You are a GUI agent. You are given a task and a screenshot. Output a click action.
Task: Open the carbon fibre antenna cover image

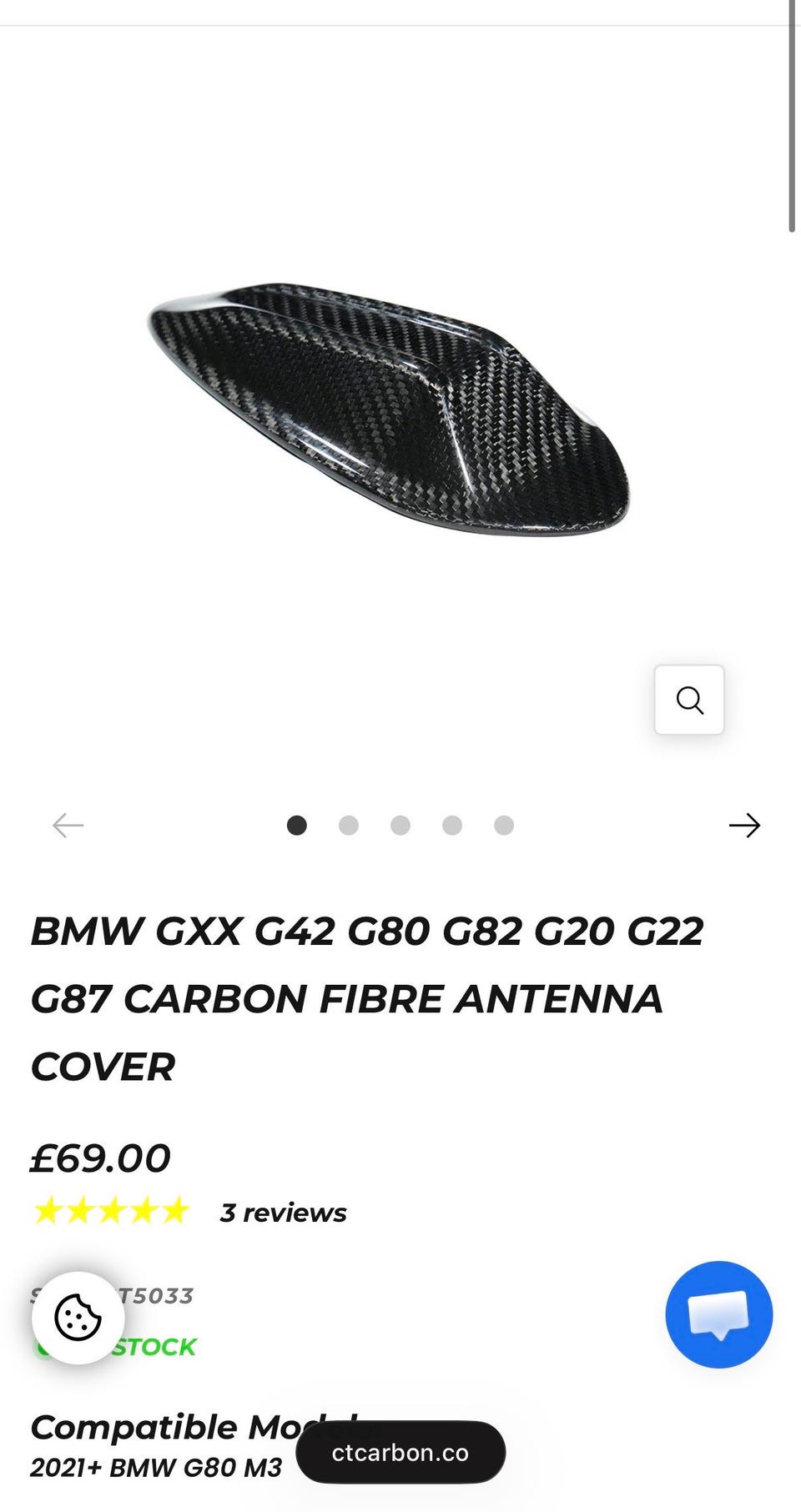388,409
